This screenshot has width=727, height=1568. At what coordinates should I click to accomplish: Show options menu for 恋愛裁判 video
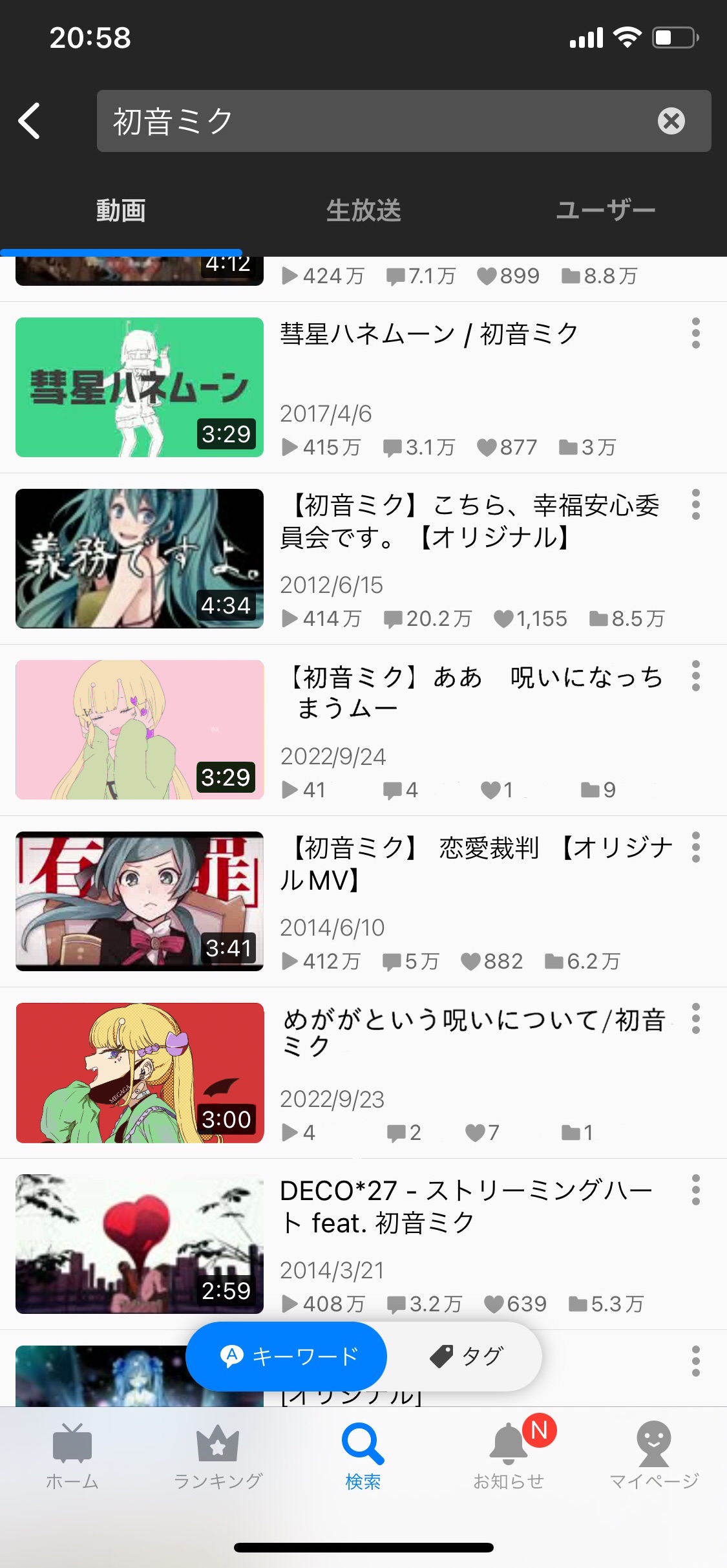click(x=695, y=847)
